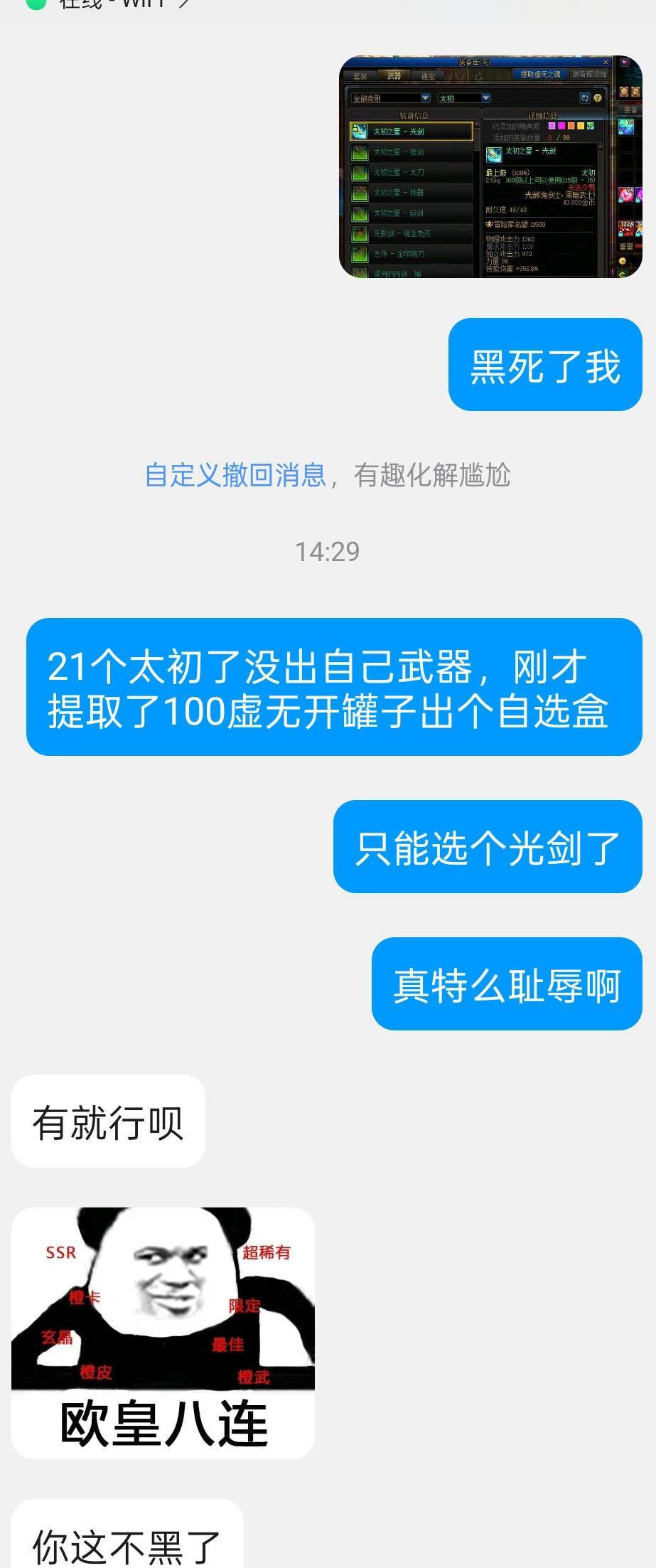Toggle the green rarity checkbox
Screen dimensions: 656x1568
point(591,126)
